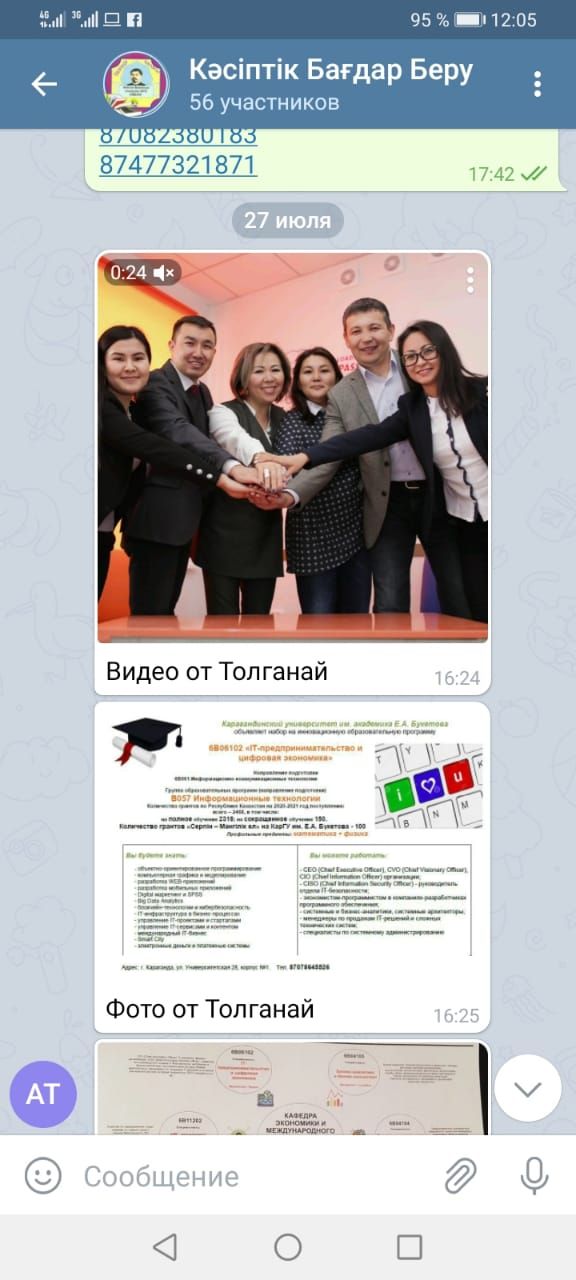Open the emoji picker
Viewport: 576px width, 1280px height.
pyautogui.click(x=43, y=1176)
